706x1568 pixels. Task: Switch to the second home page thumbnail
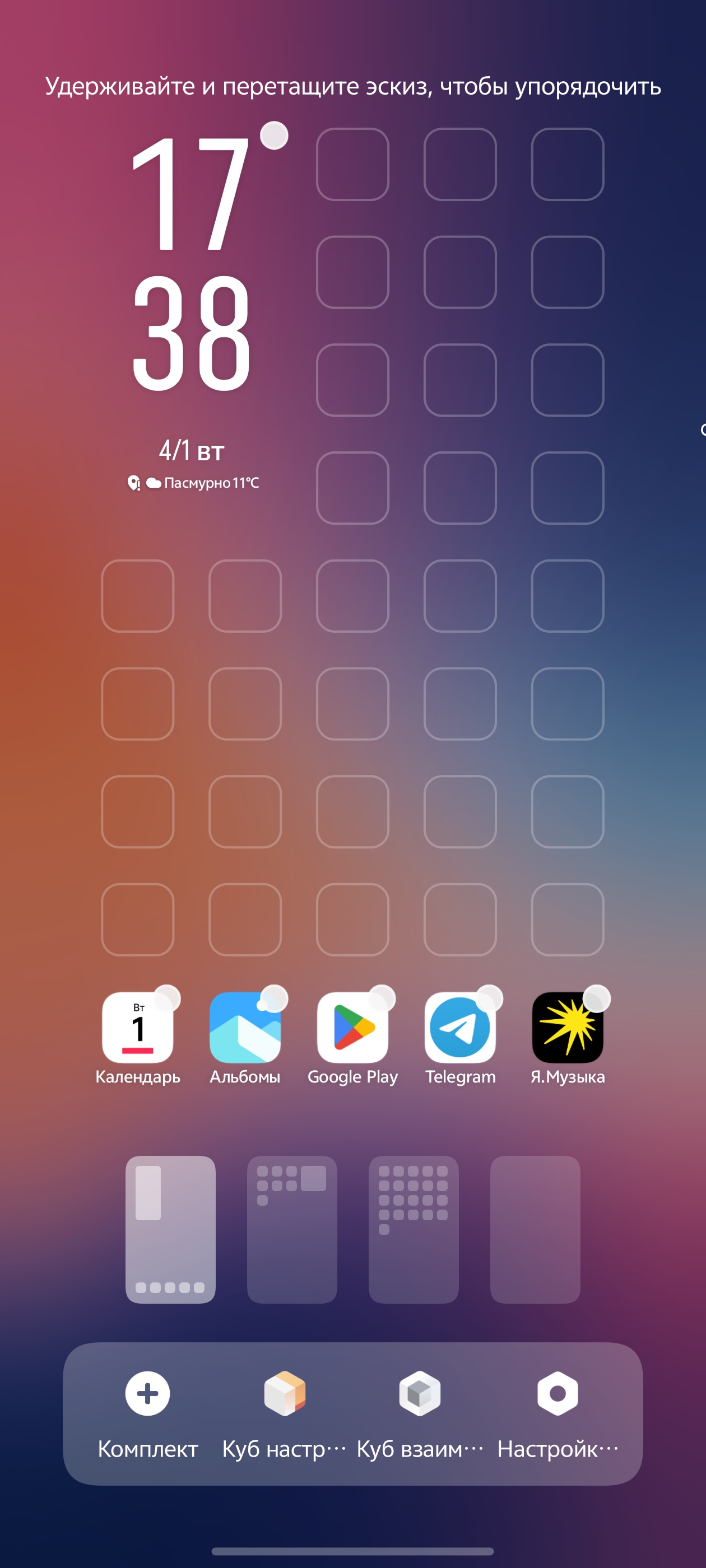(x=292, y=1230)
